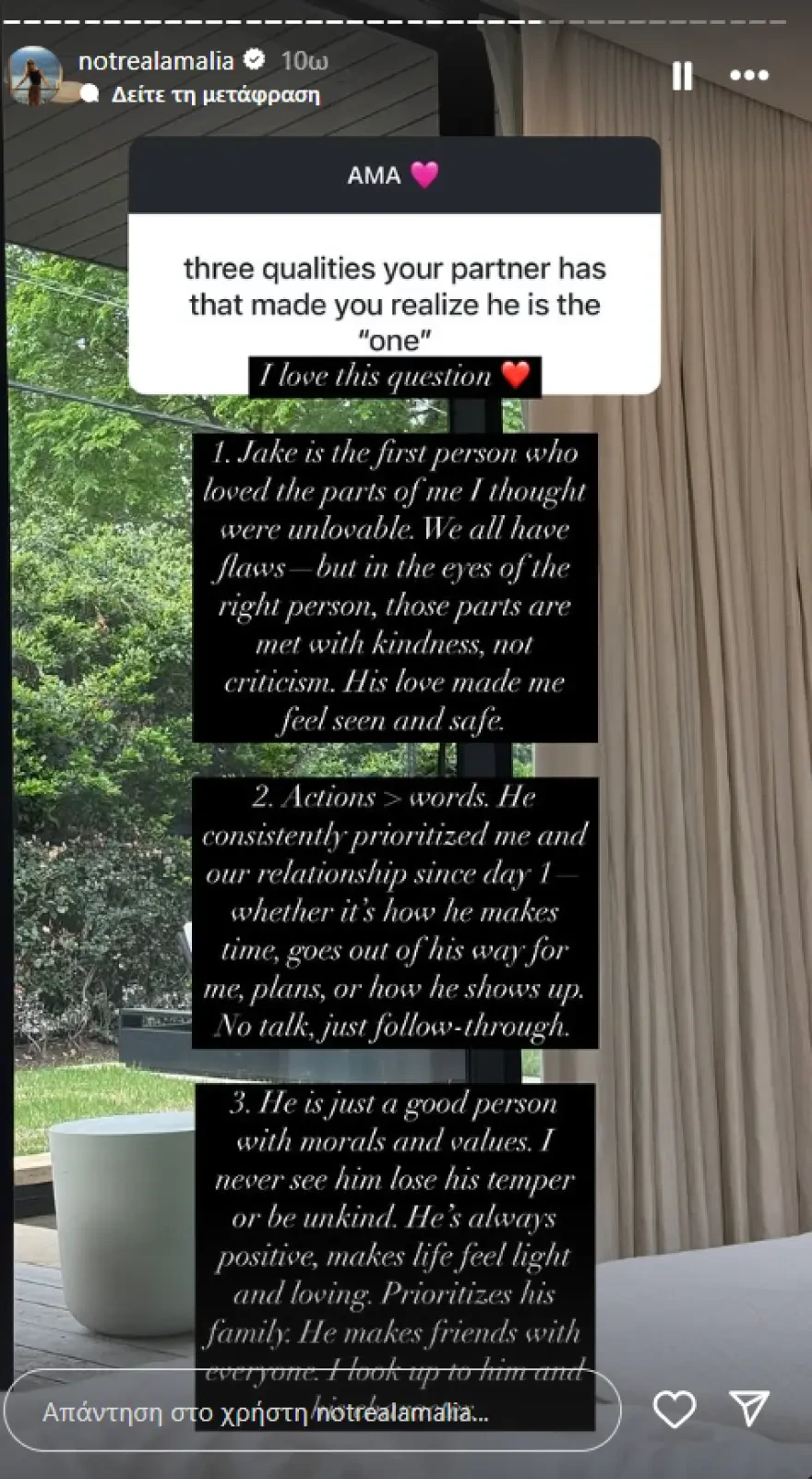Tap 'Δείτε τη μετάφραση' to translate
The height and width of the screenshot is (1479, 812).
[x=215, y=94]
